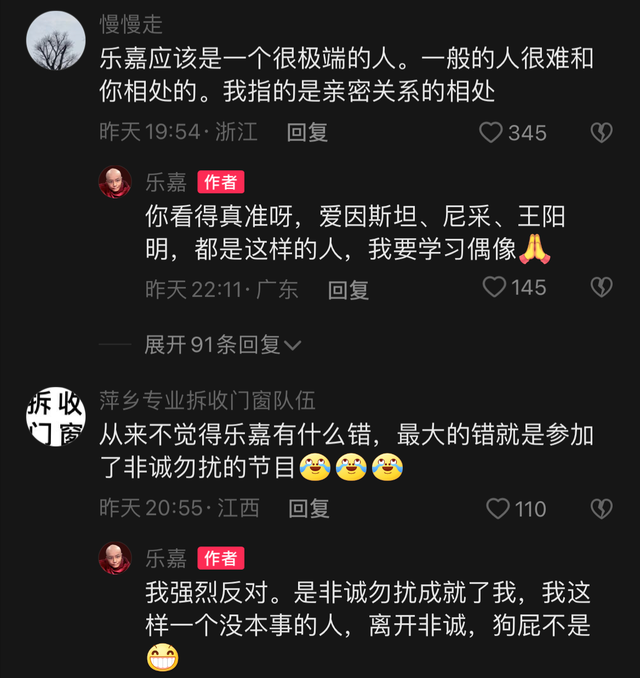The height and width of the screenshot is (678, 640).
Task: Open 萍乡专业拆收门窗队伍's profile avatar
Action: [x=56, y=416]
